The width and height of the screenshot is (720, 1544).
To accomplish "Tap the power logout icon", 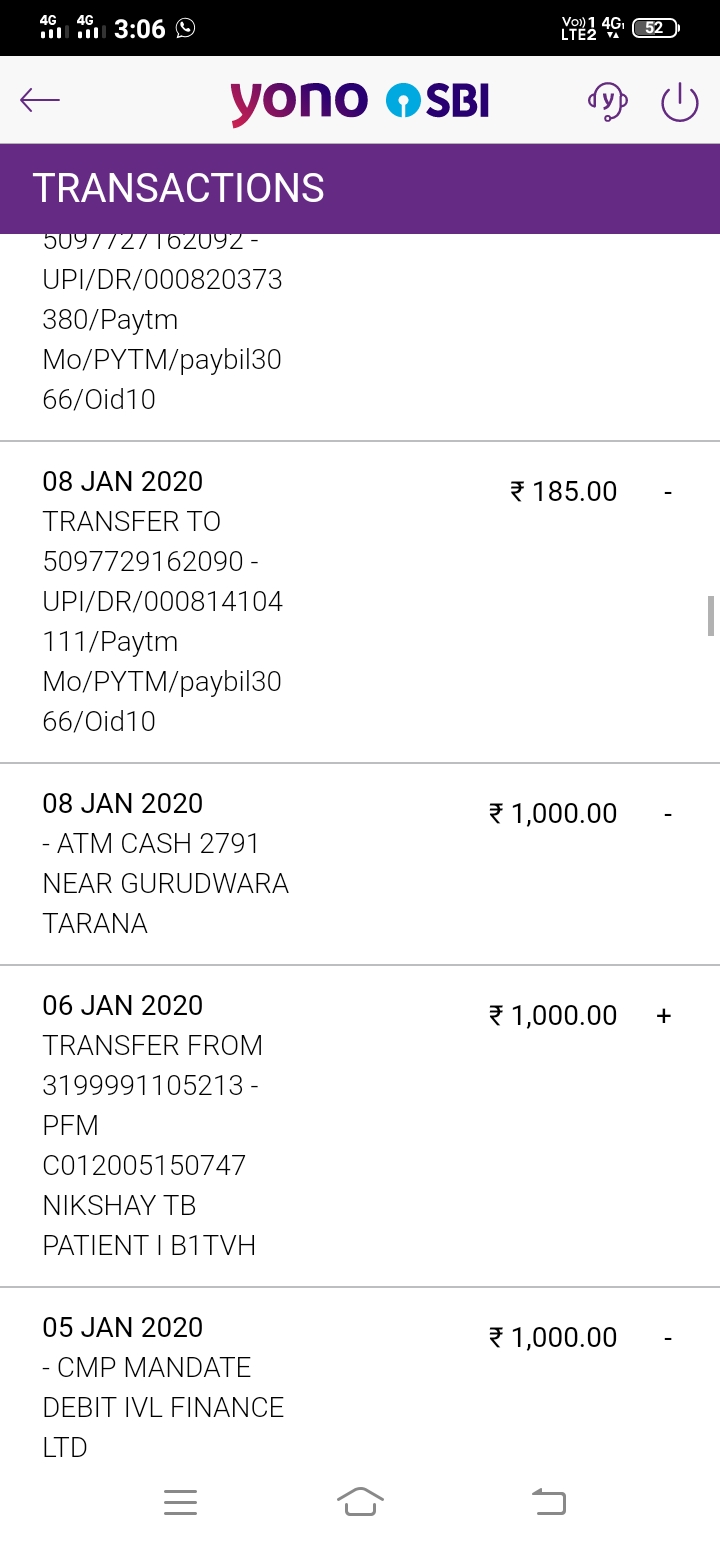I will click(680, 101).
